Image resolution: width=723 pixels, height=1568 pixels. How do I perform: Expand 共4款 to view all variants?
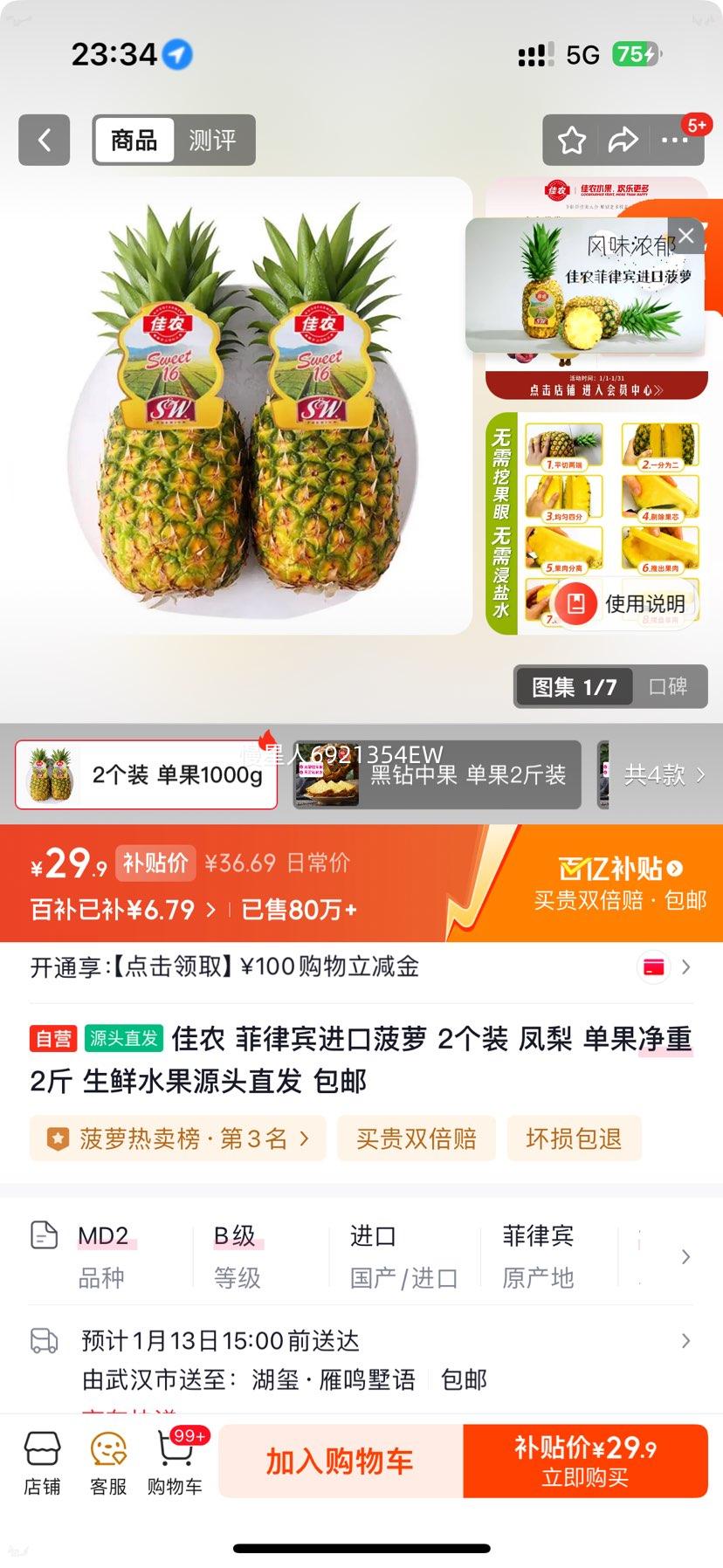click(x=659, y=775)
